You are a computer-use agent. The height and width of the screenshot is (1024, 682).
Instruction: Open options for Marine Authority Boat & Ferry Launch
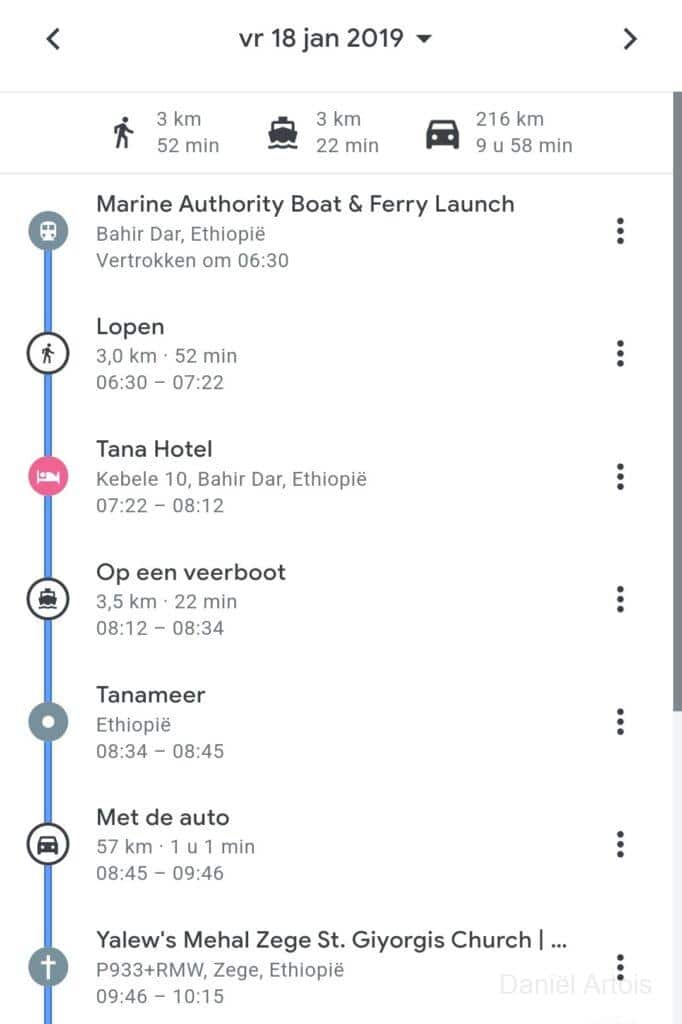point(620,231)
